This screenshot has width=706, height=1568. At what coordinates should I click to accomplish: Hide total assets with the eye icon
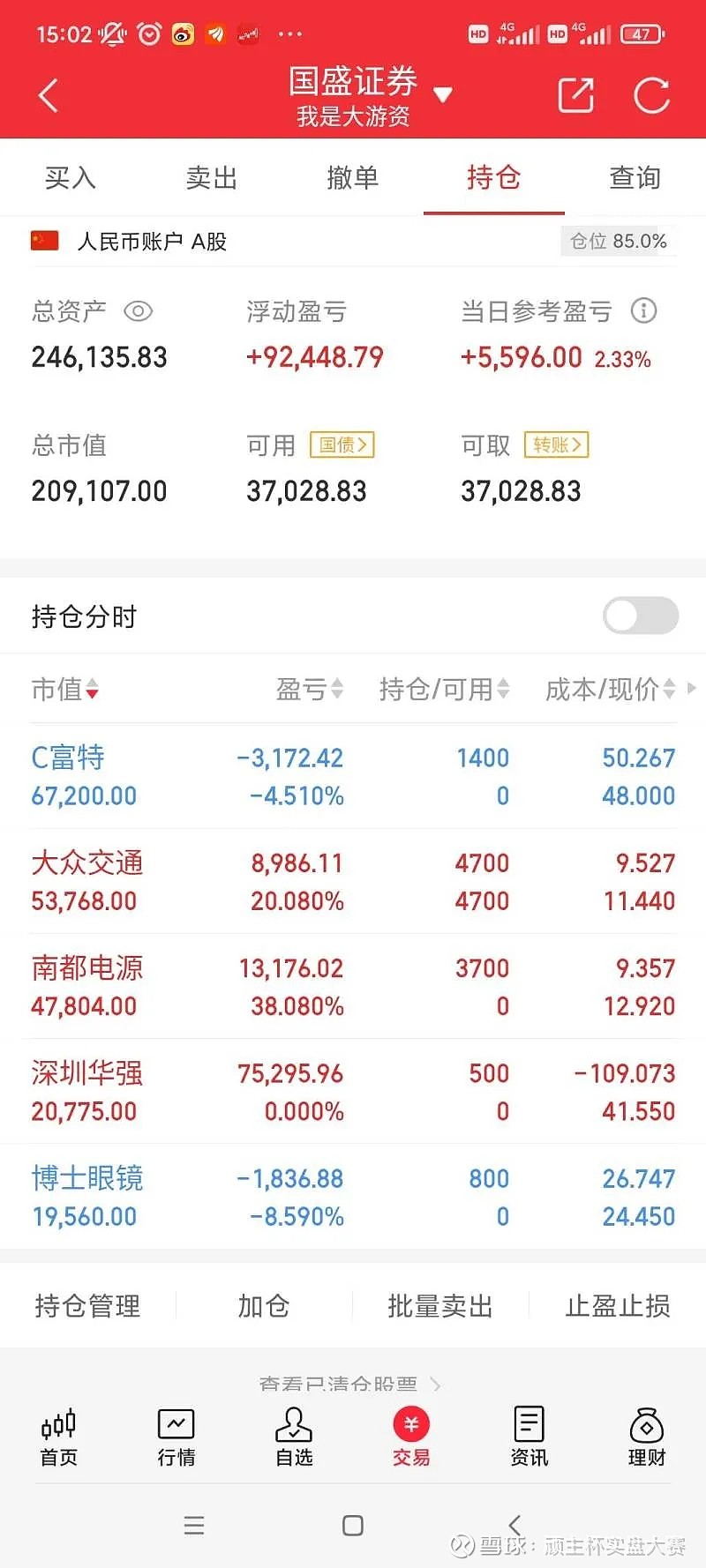click(139, 311)
